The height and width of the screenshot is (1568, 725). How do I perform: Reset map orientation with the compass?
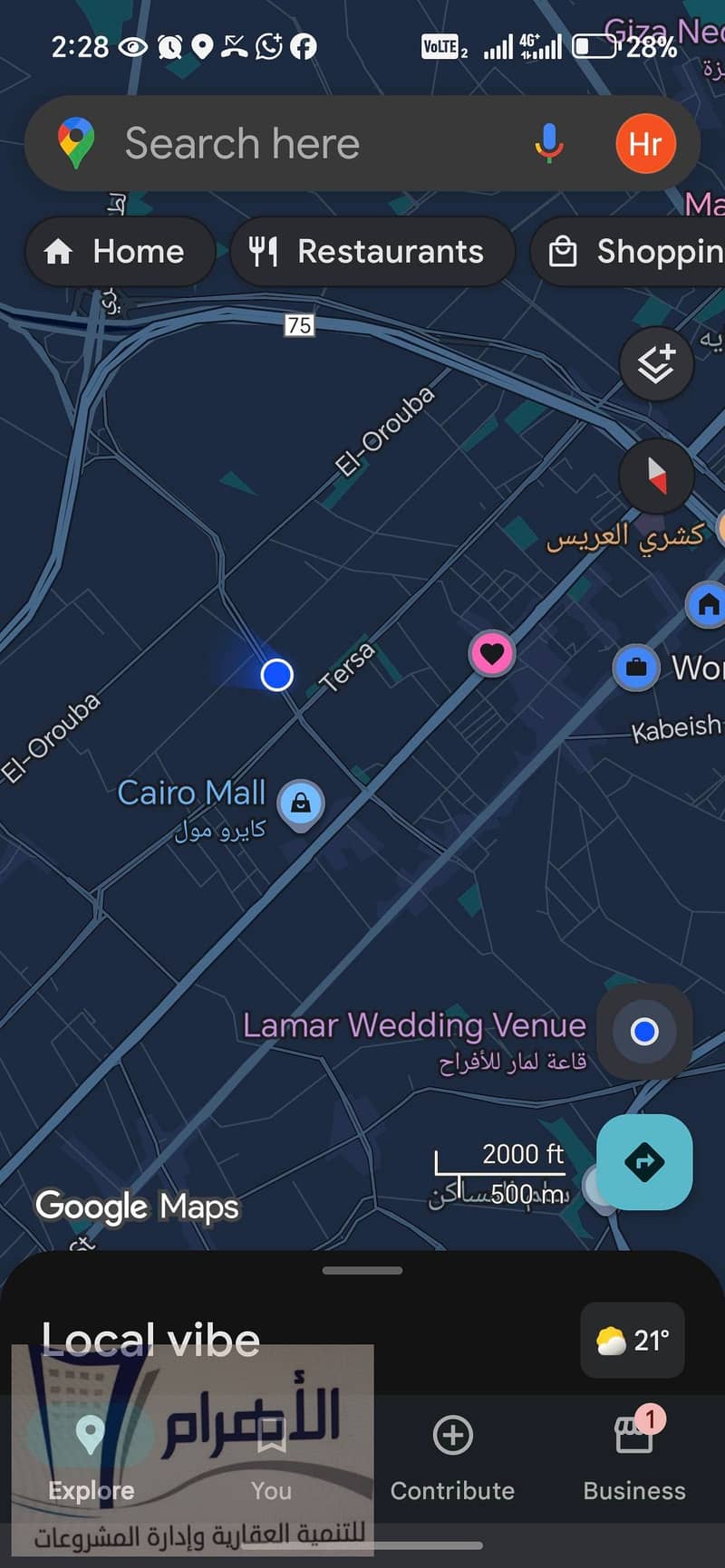coord(656,476)
